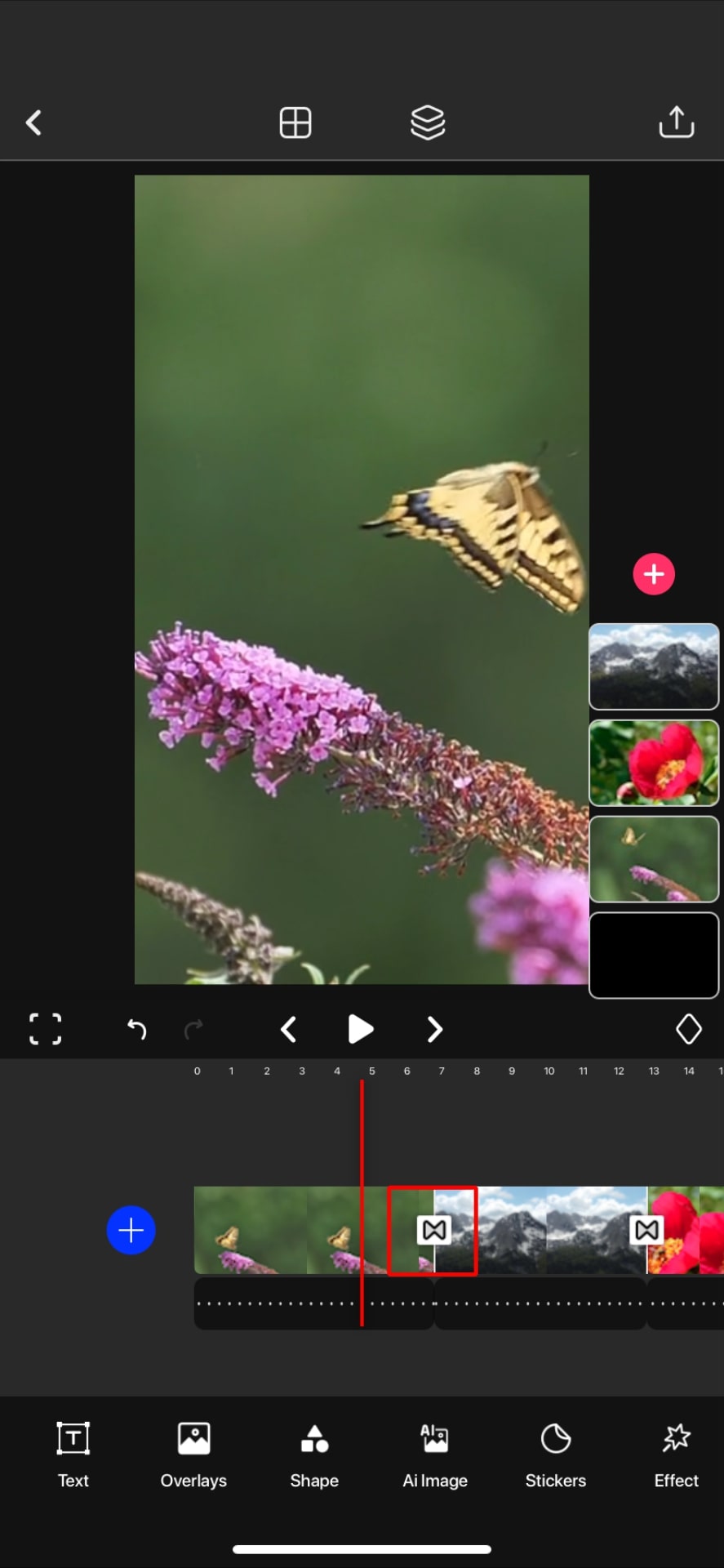Select the mountain clip thumbnail
This screenshot has height=1568, width=724.
pos(654,666)
